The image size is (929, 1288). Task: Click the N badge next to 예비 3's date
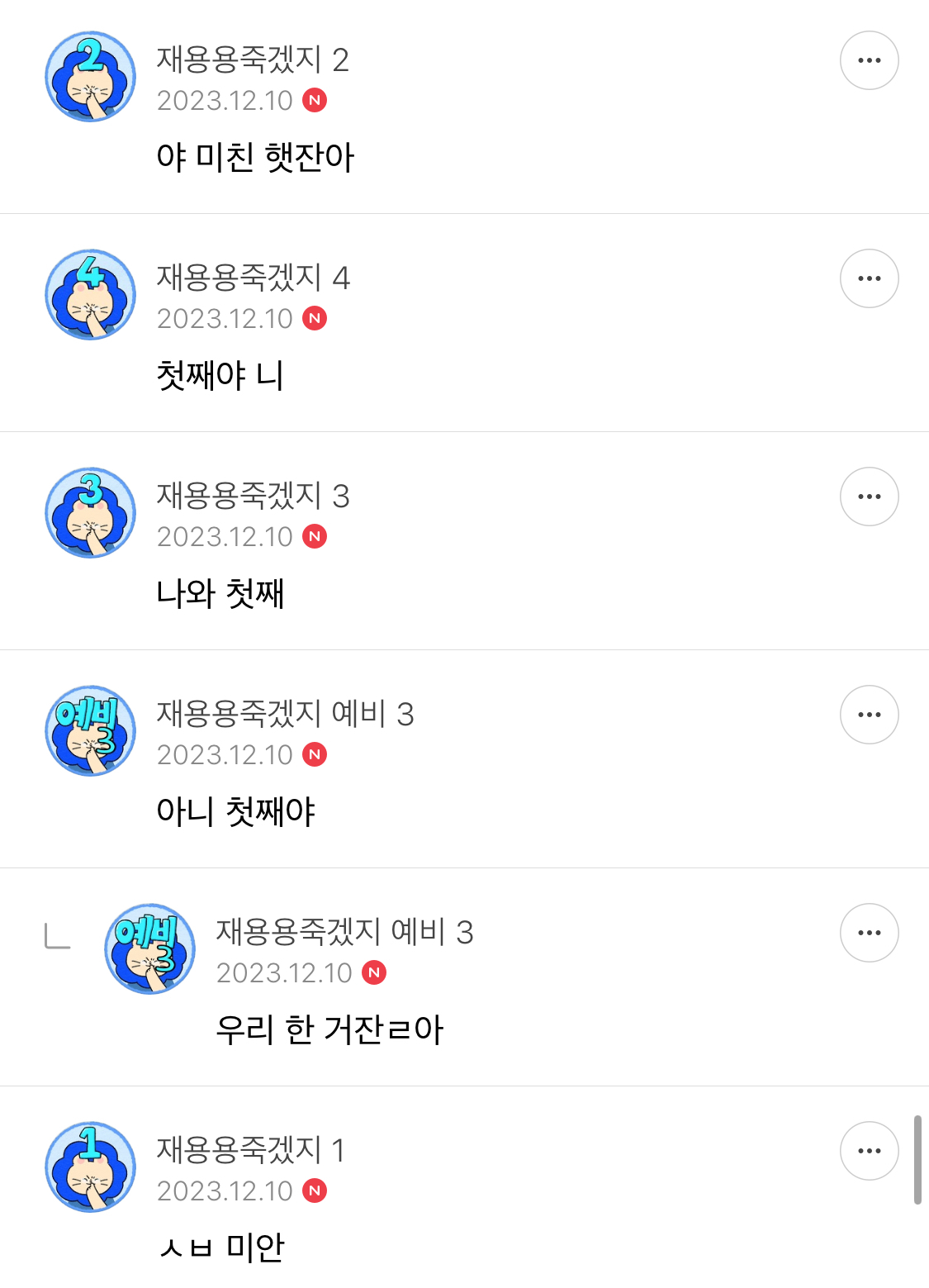(315, 755)
